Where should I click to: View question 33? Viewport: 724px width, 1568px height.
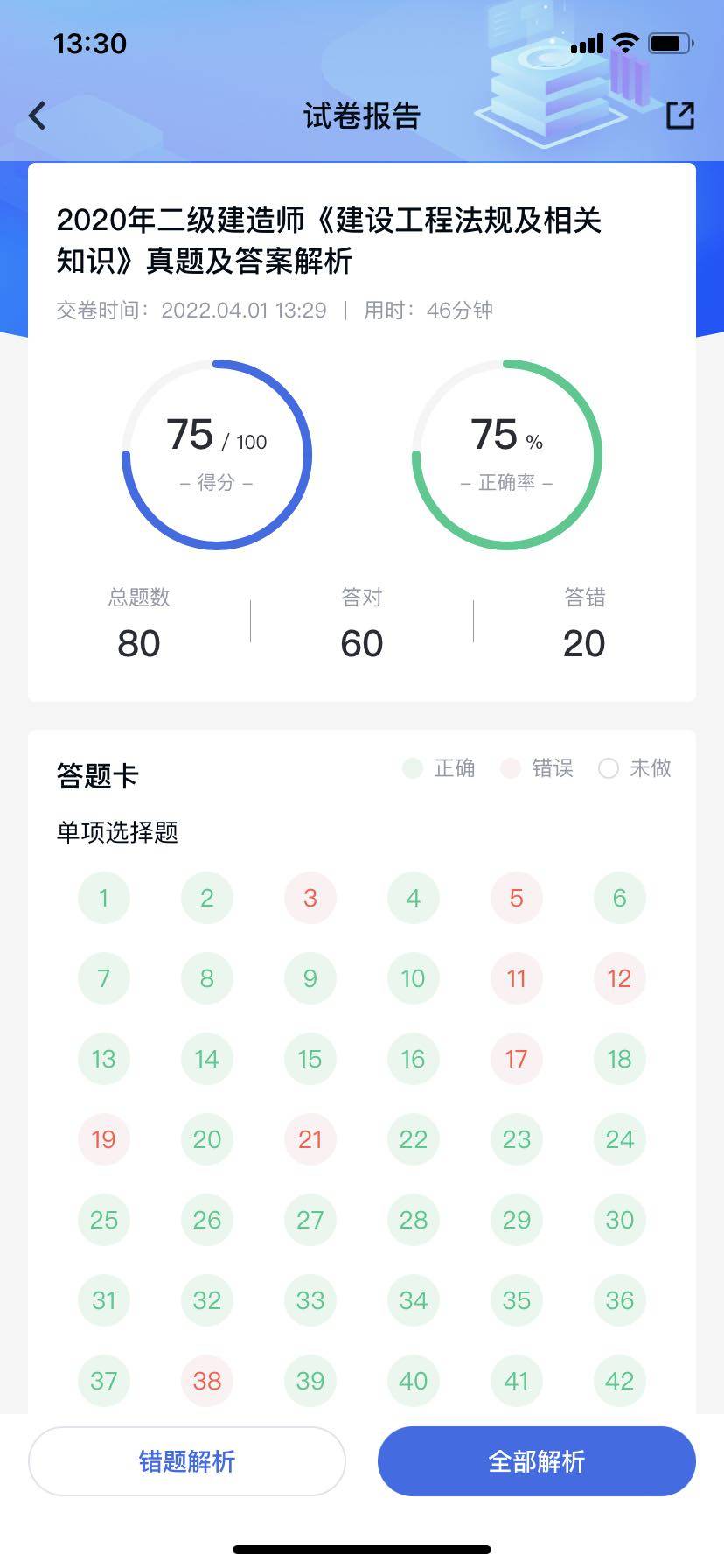point(310,1300)
